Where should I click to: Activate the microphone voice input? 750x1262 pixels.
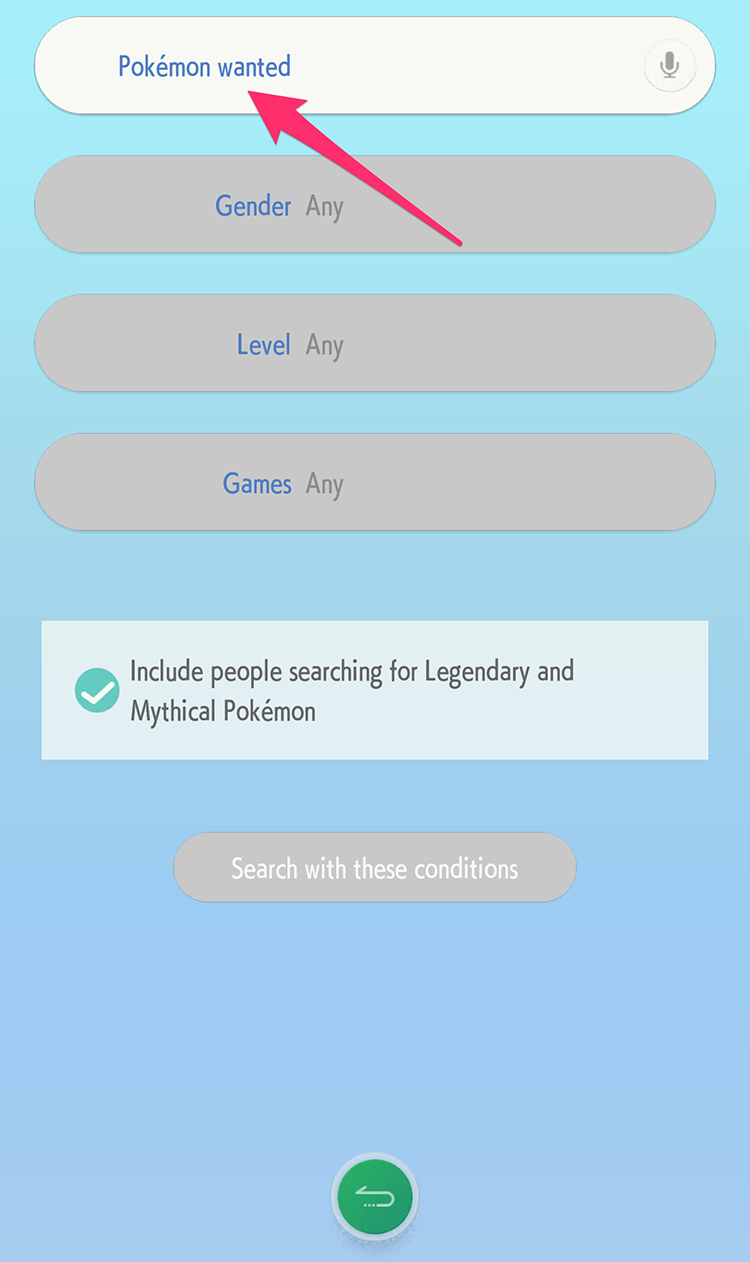(x=669, y=66)
